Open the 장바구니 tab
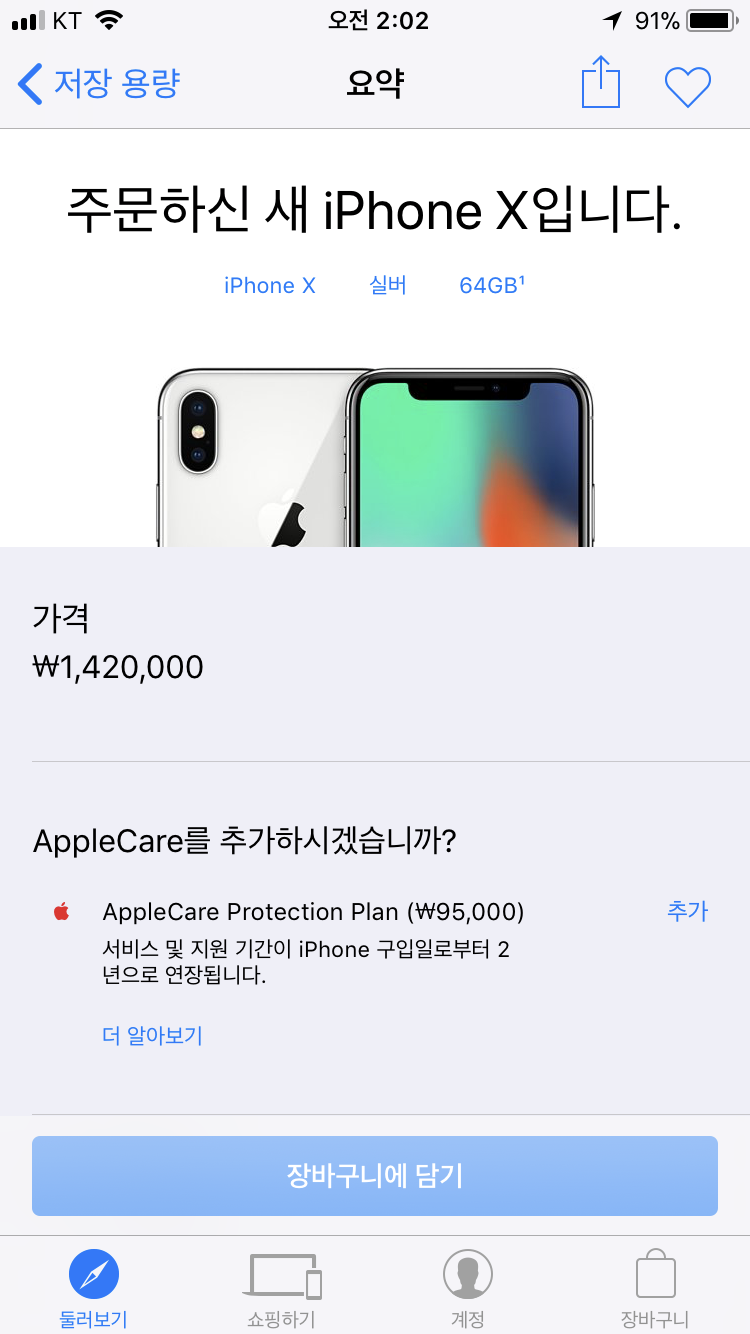Screen dimensions: 750x1334 (x=655, y=1288)
